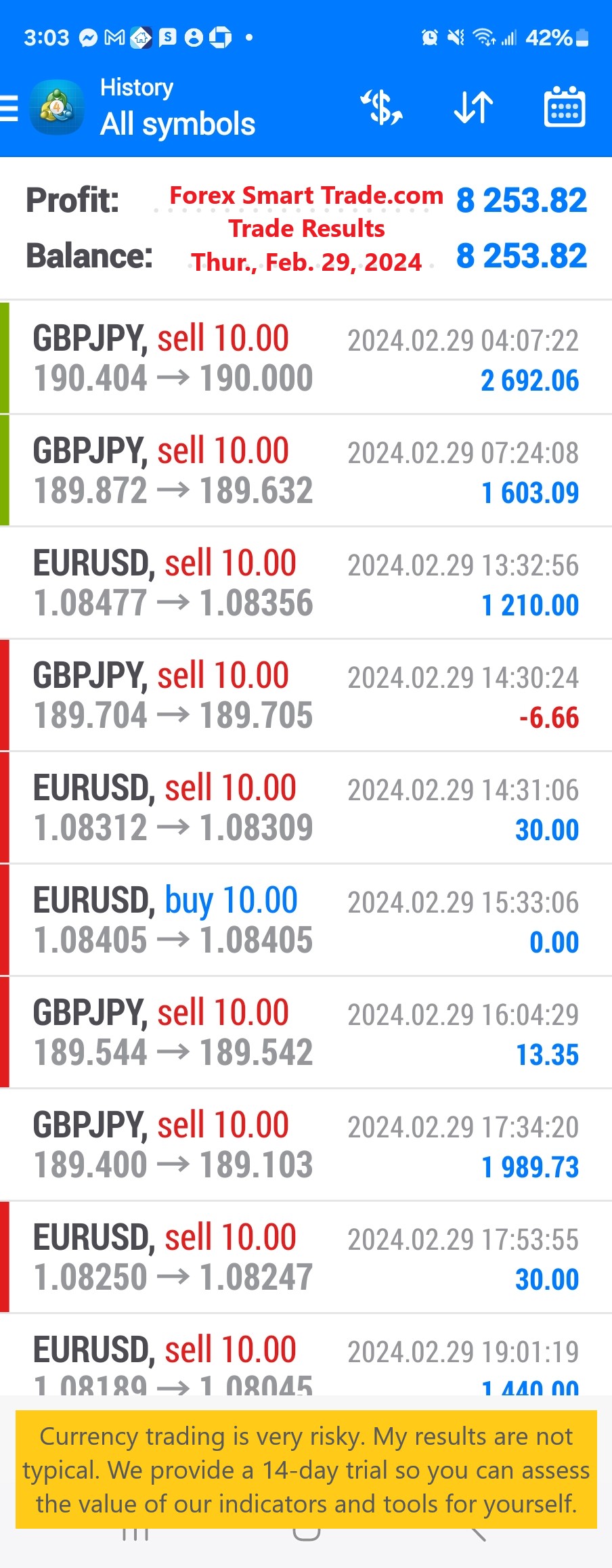The image size is (612, 1568).
Task: View the GBPJPY trade with 13.35 profit
Action: pos(306,1032)
